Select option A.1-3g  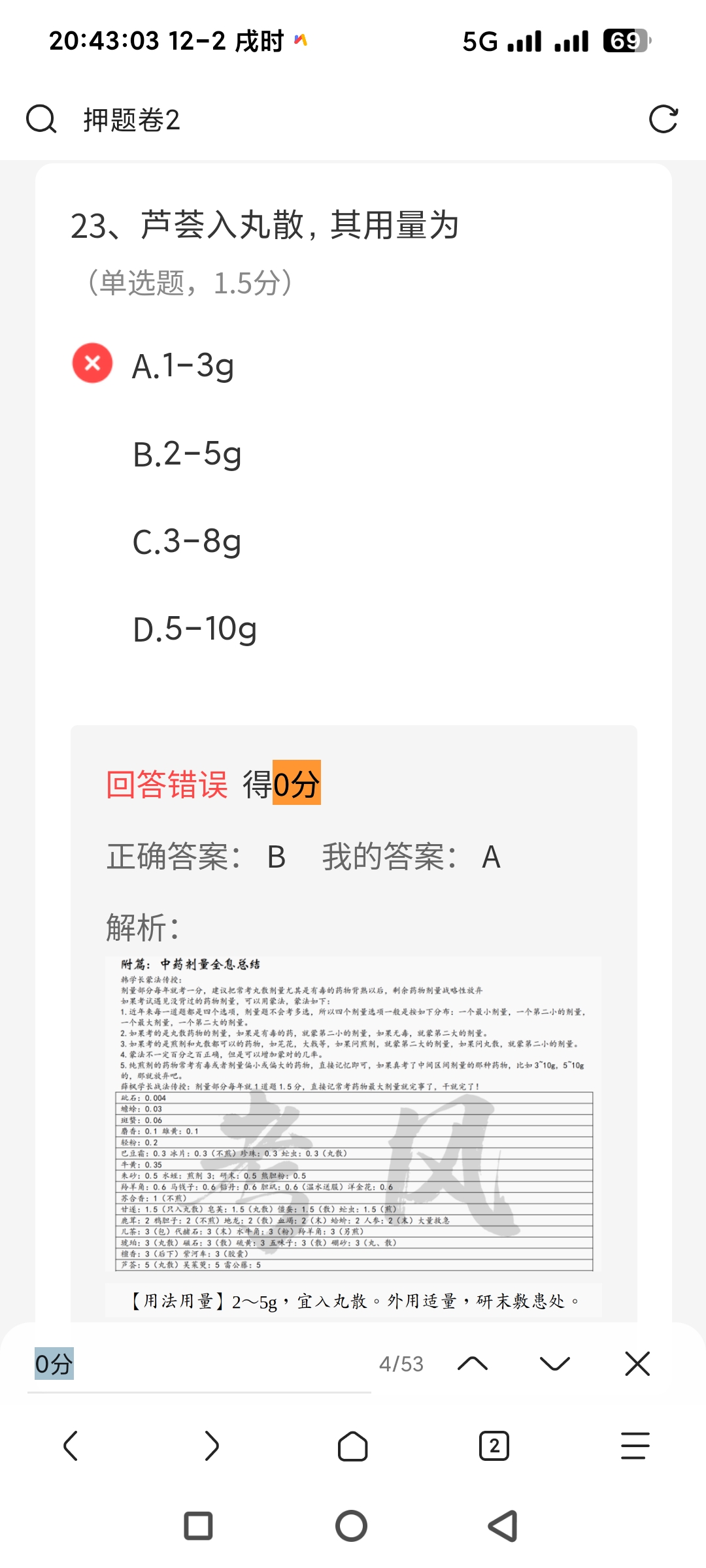click(183, 365)
